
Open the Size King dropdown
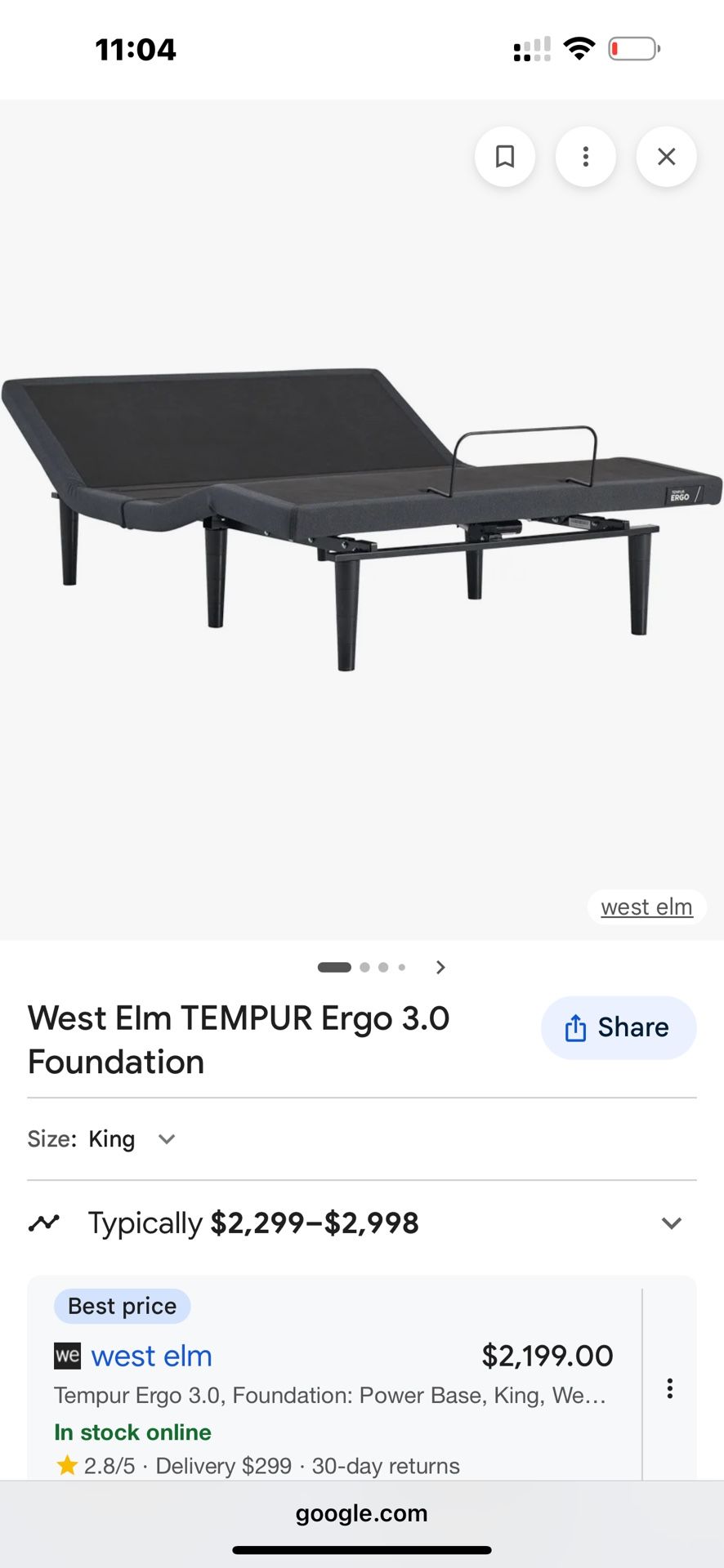166,1138
